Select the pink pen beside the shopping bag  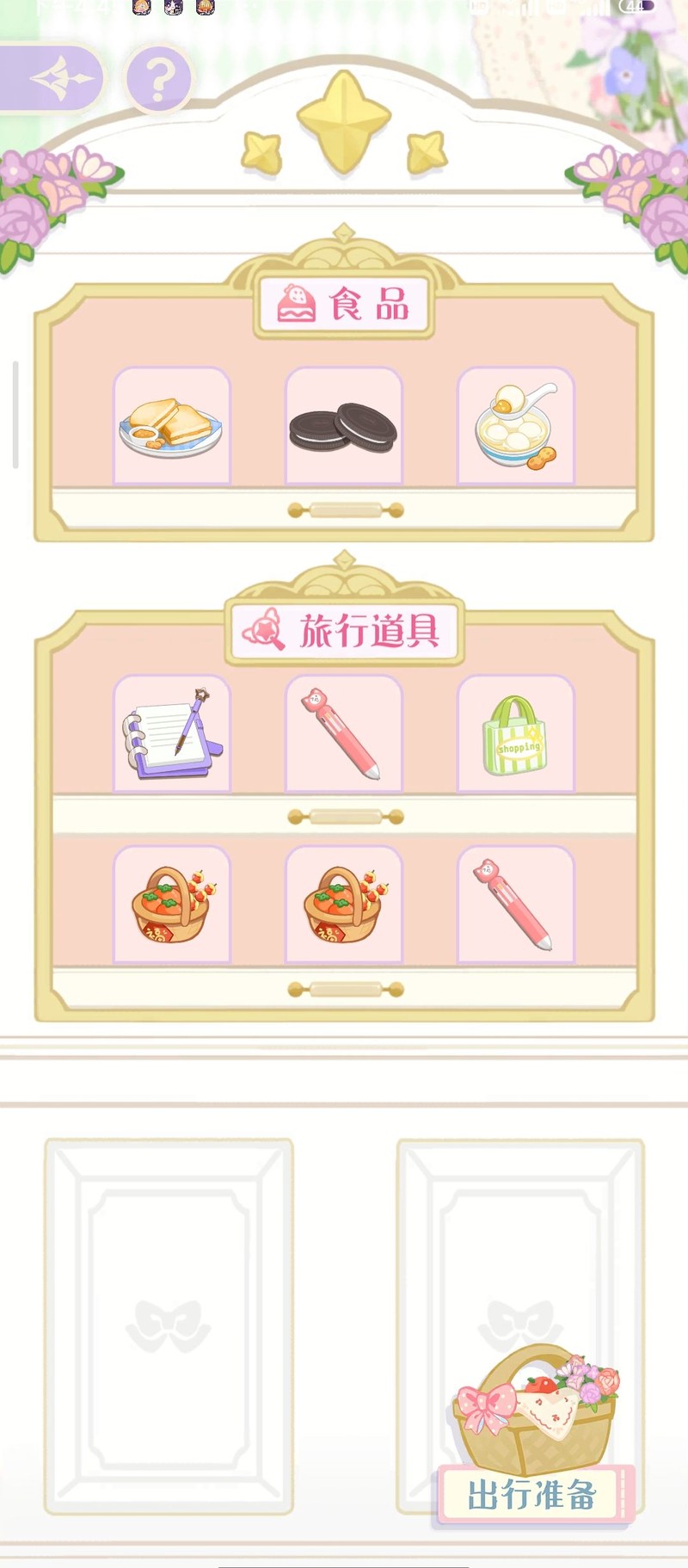click(344, 734)
